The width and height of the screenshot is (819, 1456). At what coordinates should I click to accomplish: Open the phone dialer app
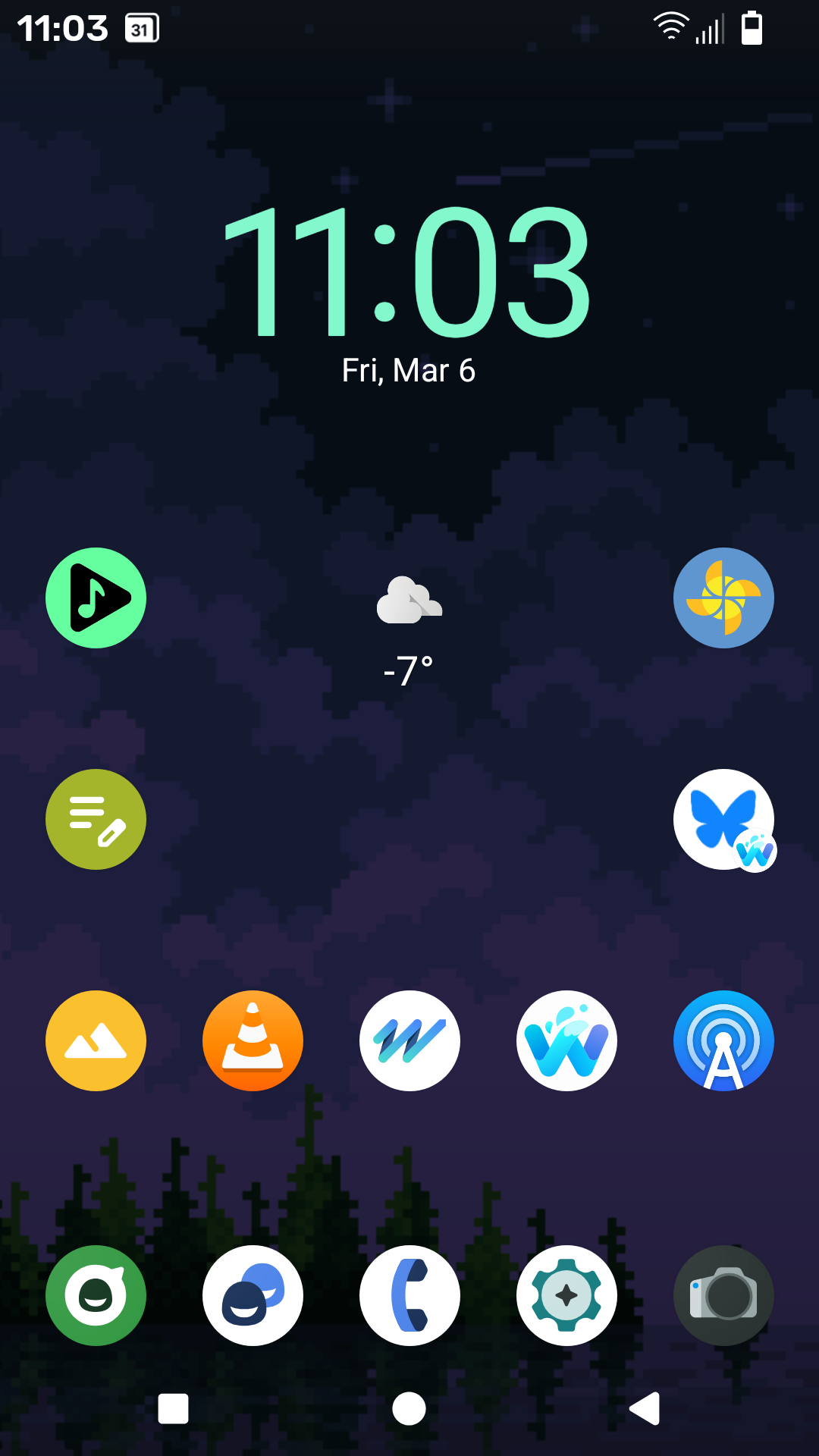409,1295
